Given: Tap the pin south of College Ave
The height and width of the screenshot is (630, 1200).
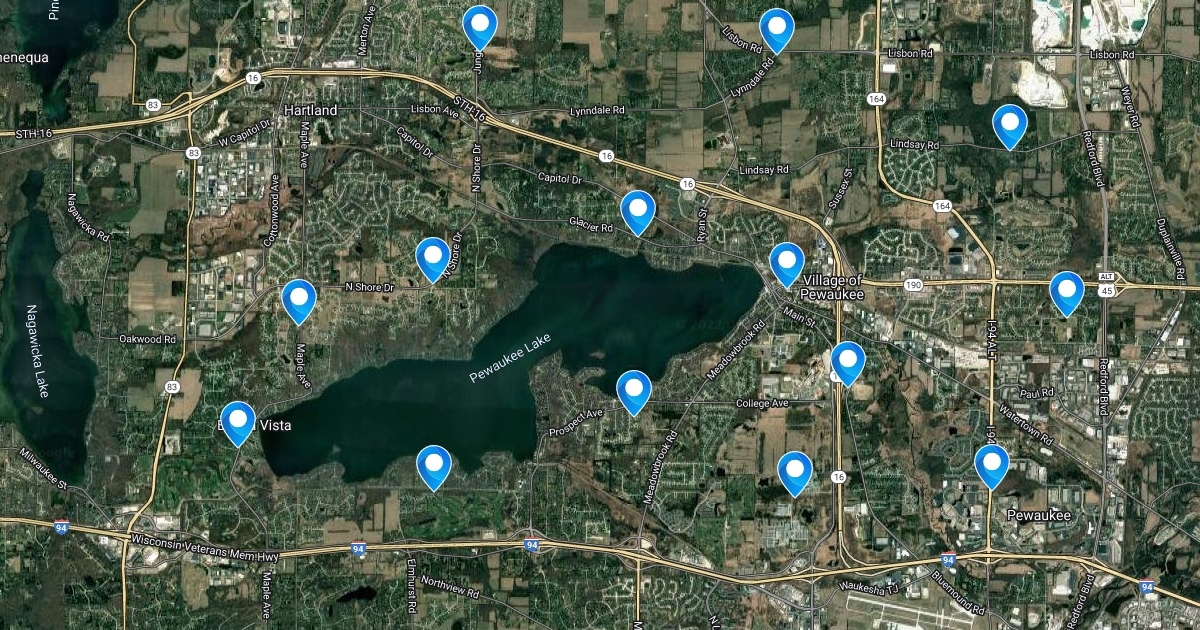Looking at the screenshot, I should click(x=794, y=471).
